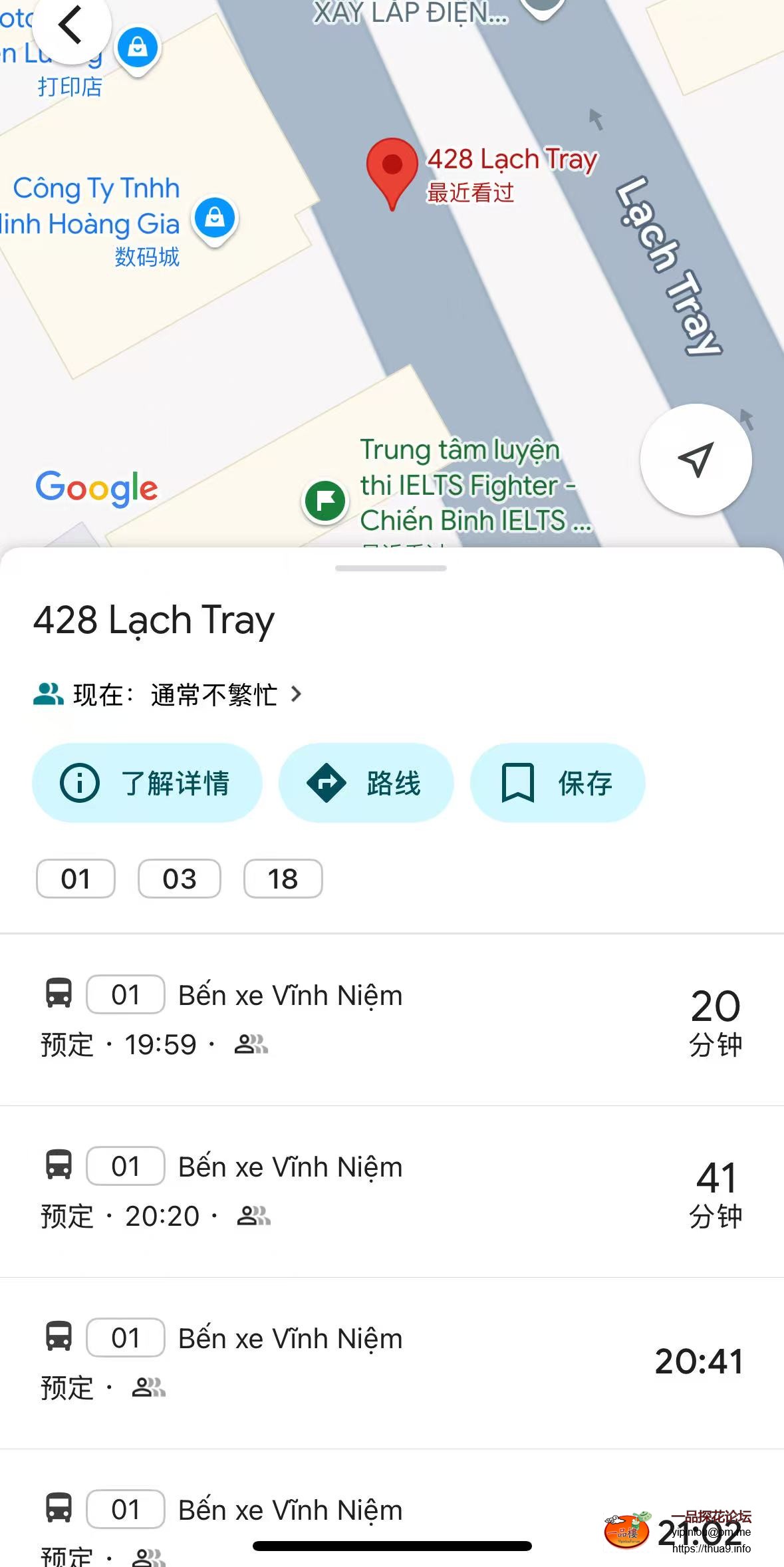Open the 打印店 shop marker on map
Image resolution: width=784 pixels, height=1567 pixels.
[x=138, y=49]
